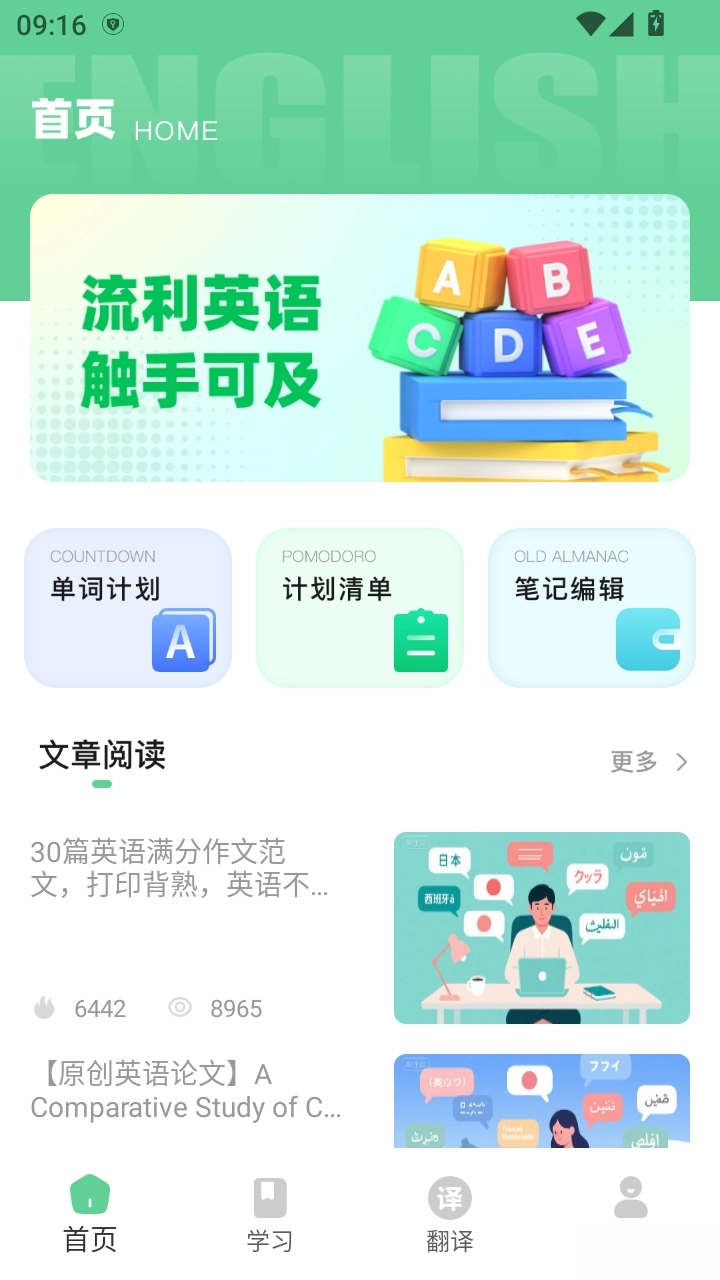Tap the green home icon above 首页
This screenshot has height=1280, width=720.
[90, 1192]
